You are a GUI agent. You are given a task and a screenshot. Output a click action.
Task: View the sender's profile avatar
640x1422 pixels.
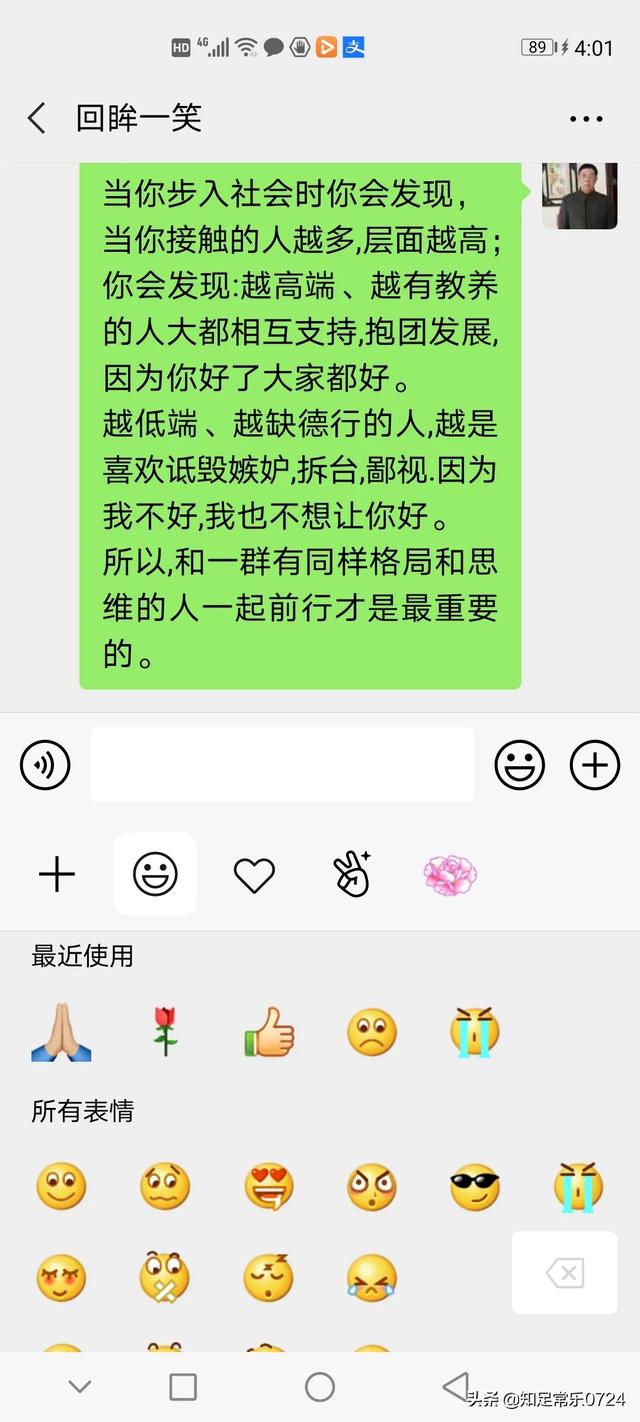pyautogui.click(x=579, y=195)
